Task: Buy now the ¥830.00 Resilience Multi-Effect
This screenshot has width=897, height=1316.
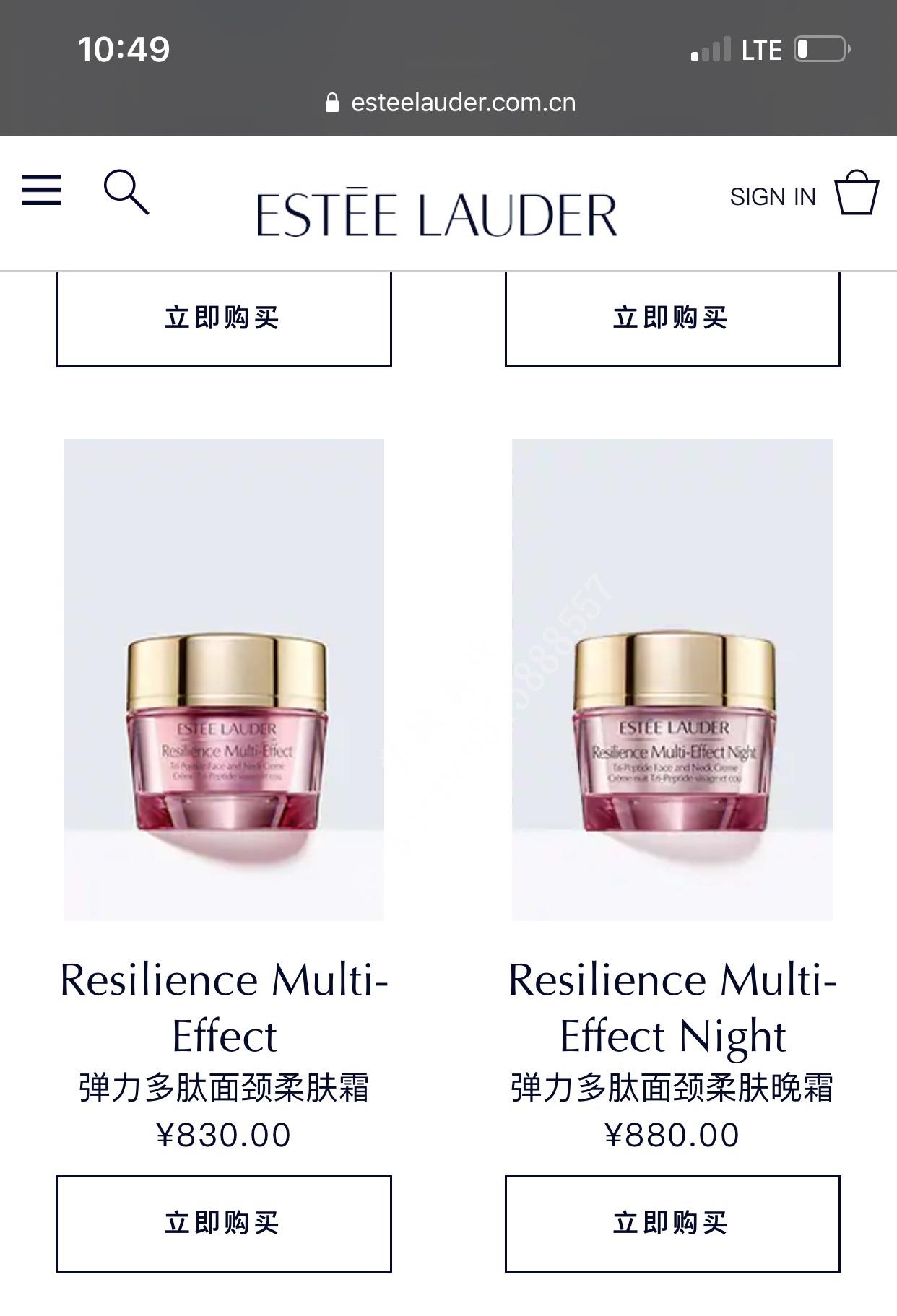Action: click(x=224, y=1223)
